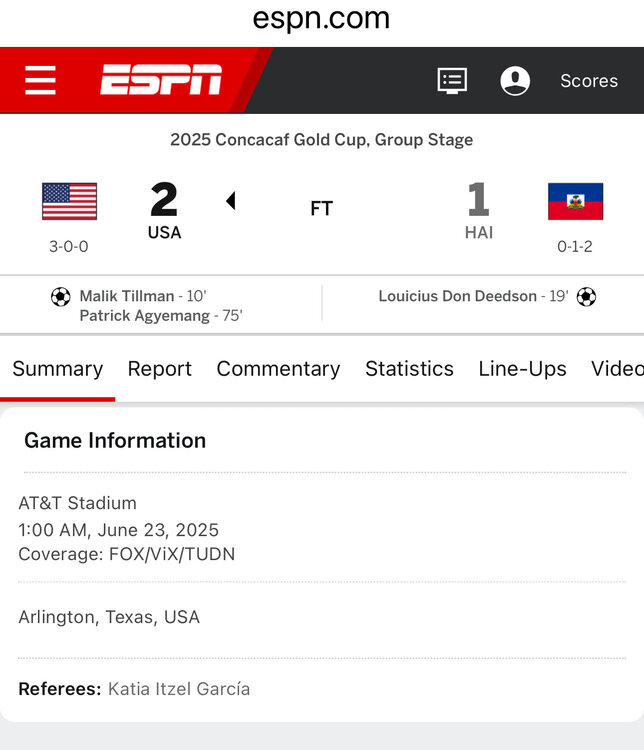Image resolution: width=644 pixels, height=750 pixels.
Task: Open the USA team page
Action: (x=69, y=202)
